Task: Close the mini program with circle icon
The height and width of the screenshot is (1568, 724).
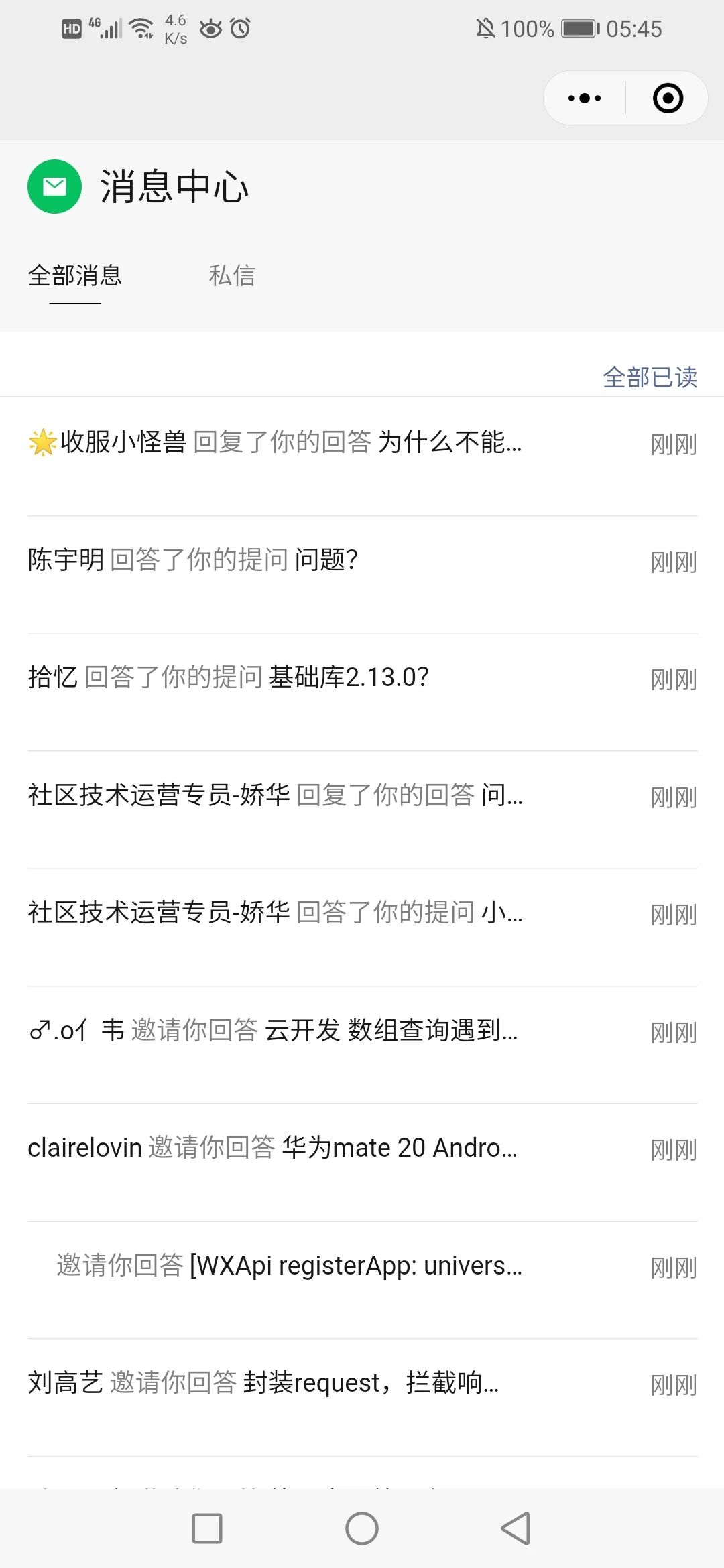Action: click(668, 98)
